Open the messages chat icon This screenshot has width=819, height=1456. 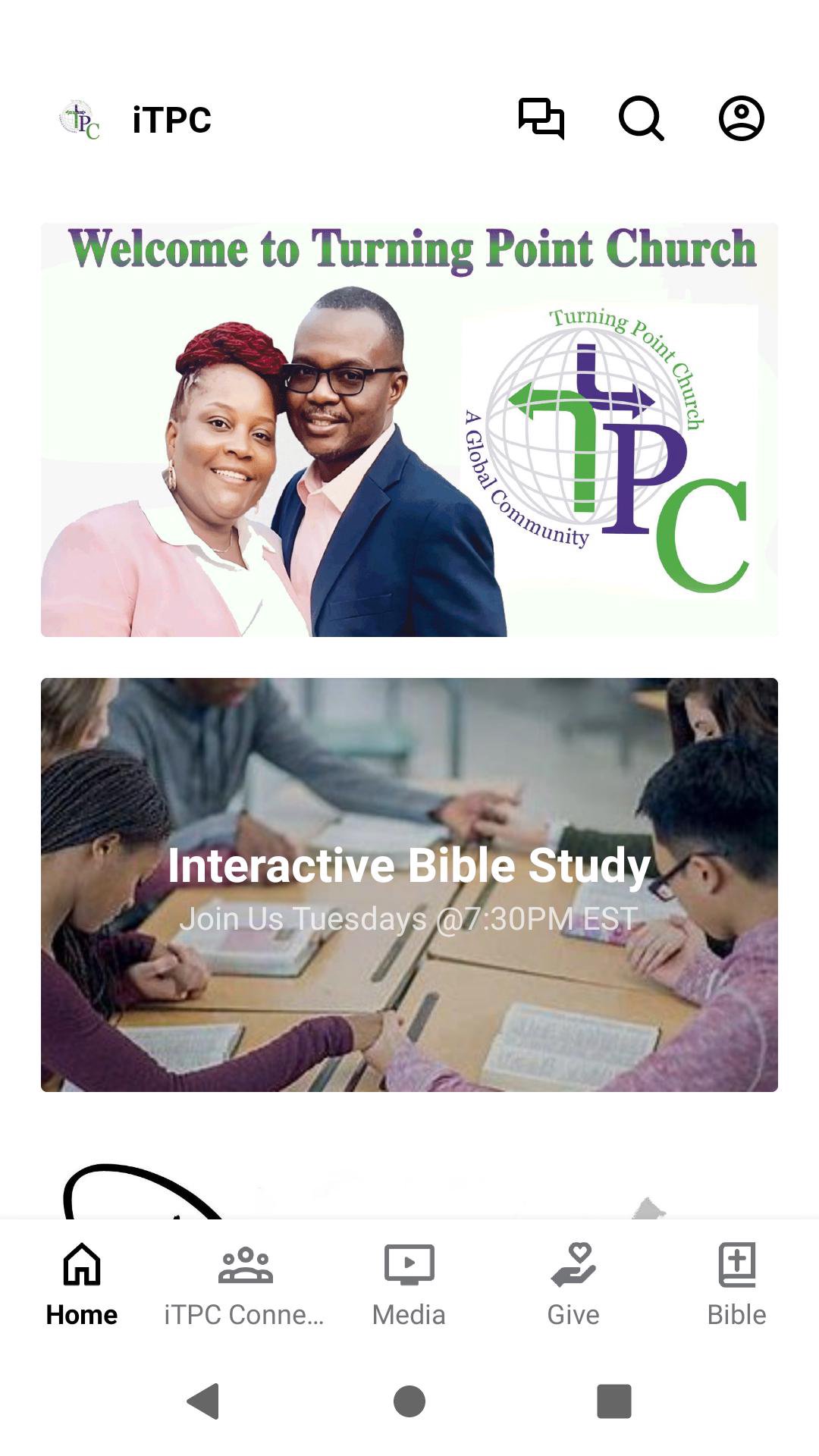tap(541, 119)
